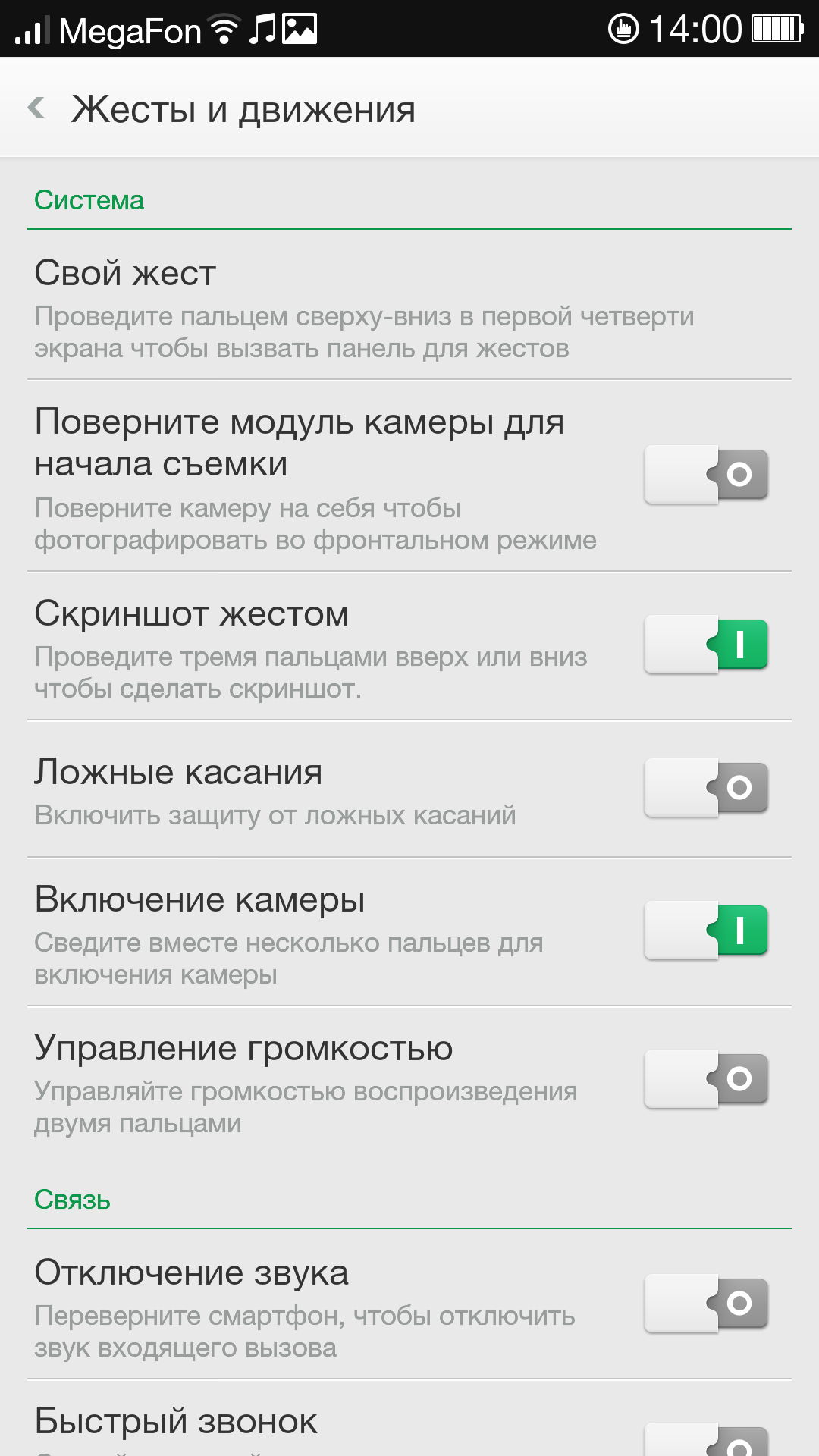This screenshot has width=819, height=1456.
Task: Turn off Скриншот жестом
Action: click(706, 645)
